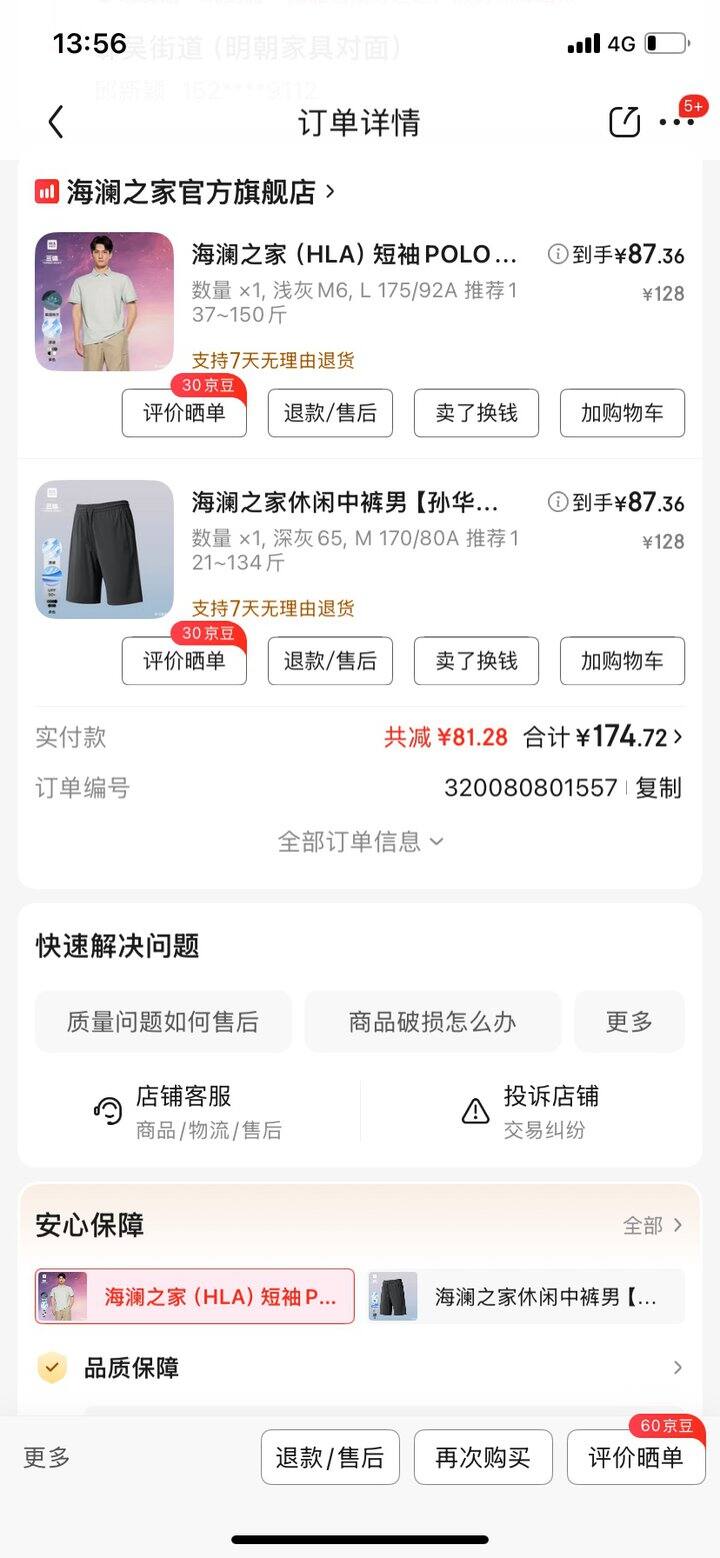Tap 卖了换钱 for the POLO shirt
The image size is (720, 1558).
476,413
